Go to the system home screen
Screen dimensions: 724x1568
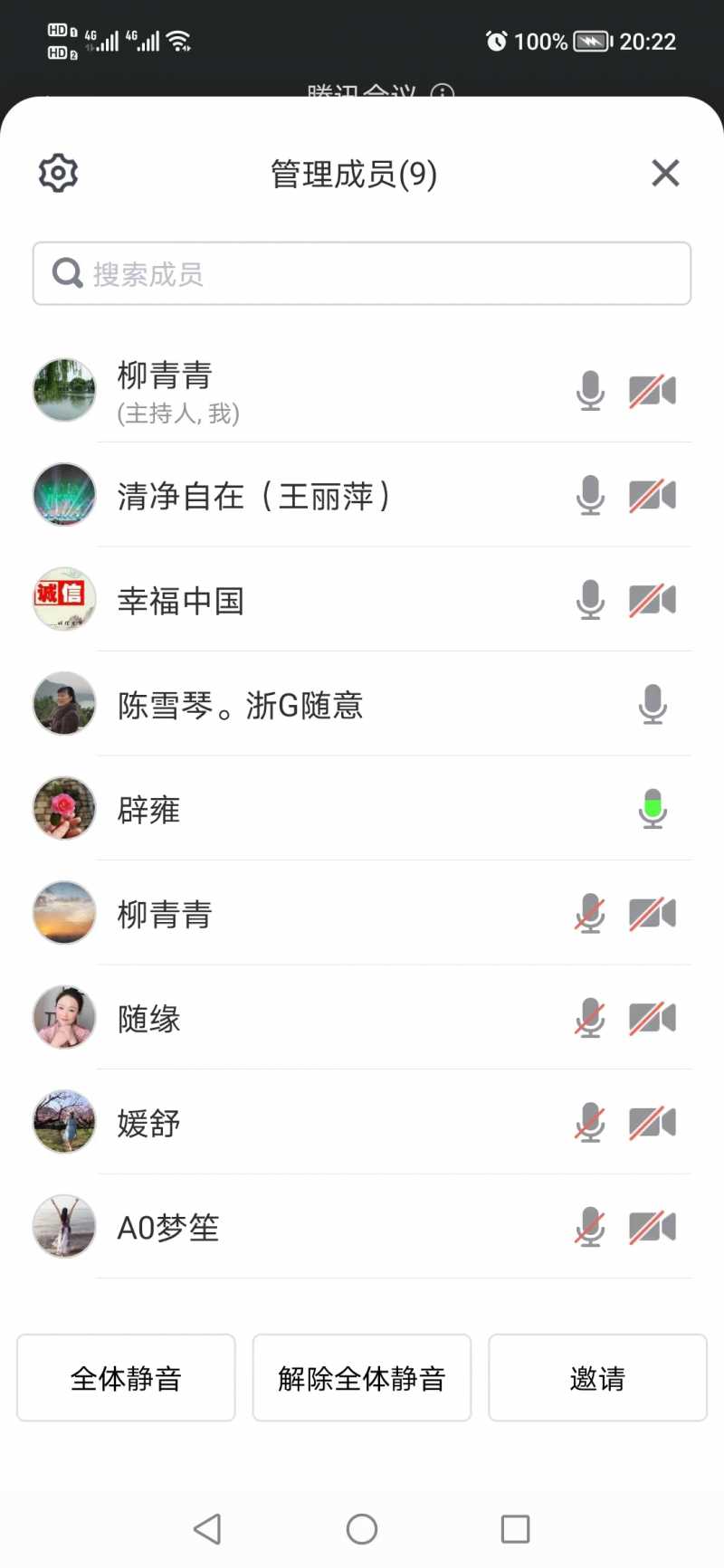362,1529
